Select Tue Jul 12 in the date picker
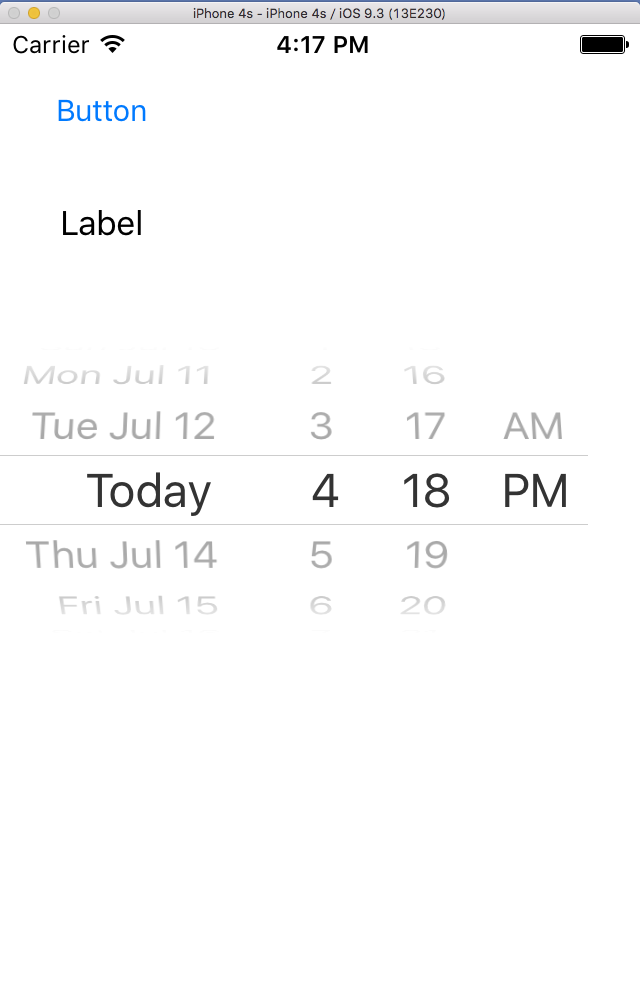Screen dimensions: 640x984 tap(124, 427)
